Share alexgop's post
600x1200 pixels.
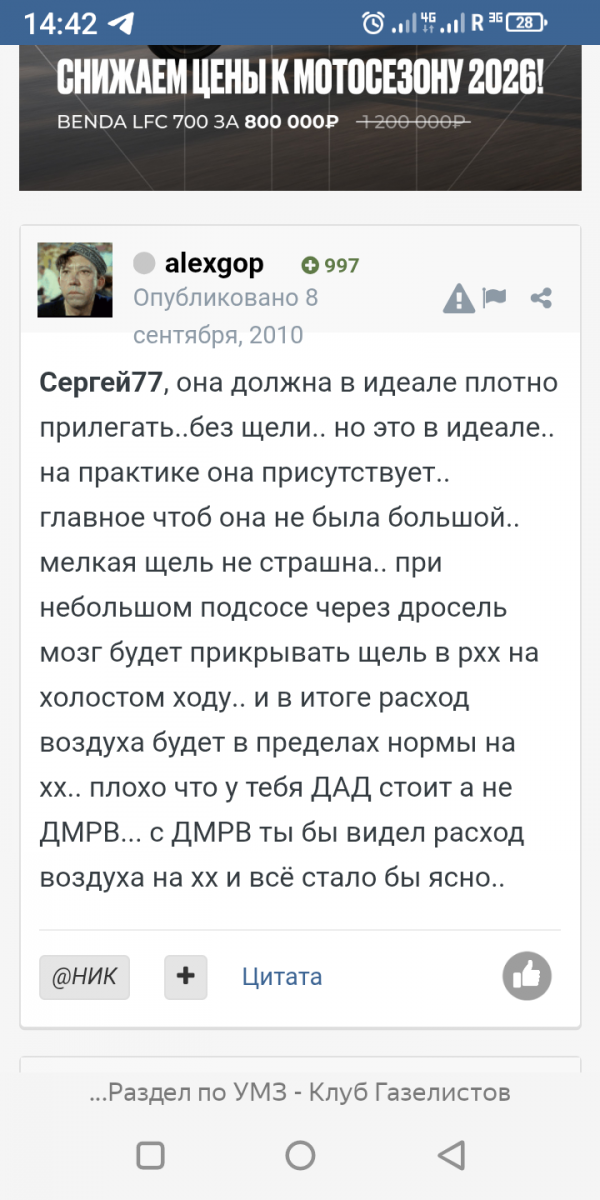541,297
